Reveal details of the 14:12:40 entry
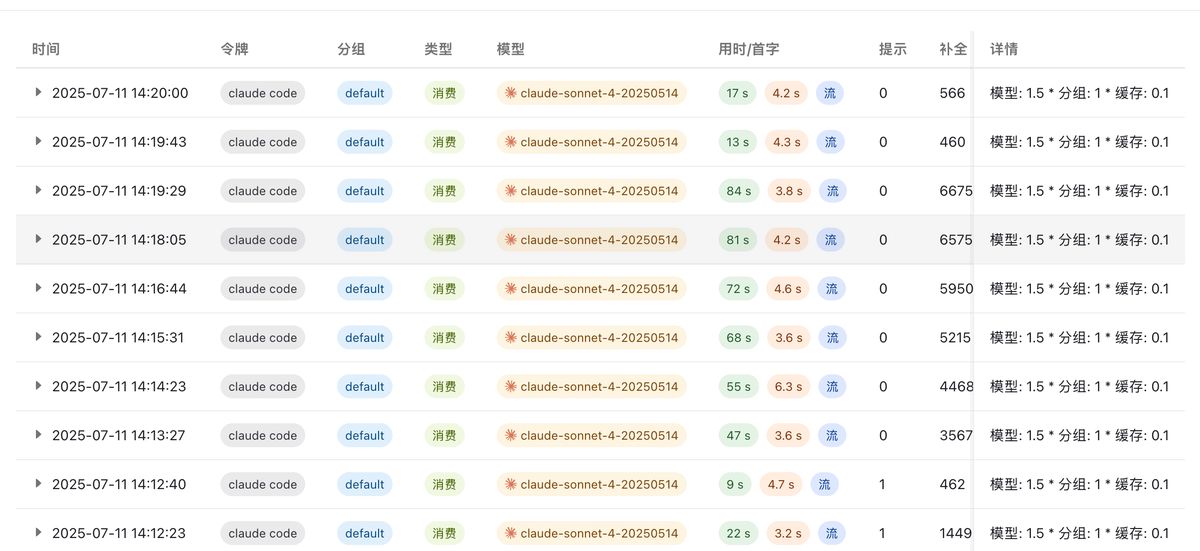1200x551 pixels. point(38,484)
